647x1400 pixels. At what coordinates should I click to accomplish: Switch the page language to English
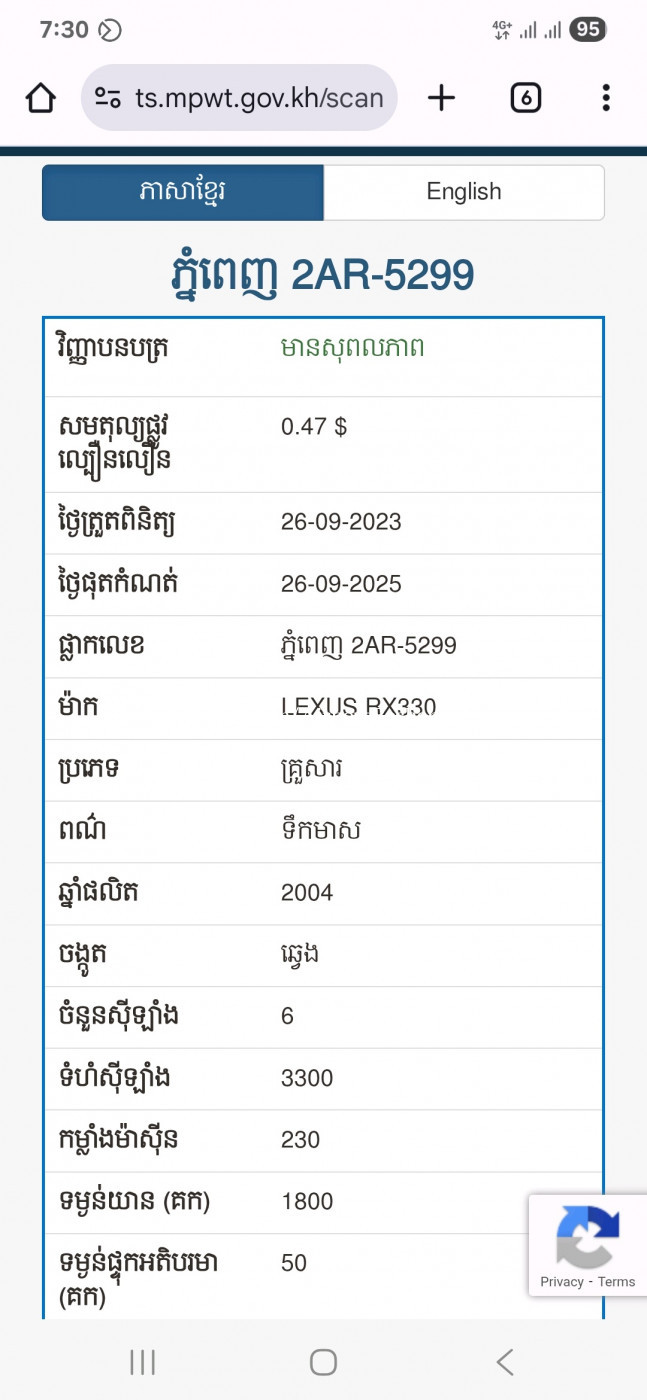tap(464, 192)
